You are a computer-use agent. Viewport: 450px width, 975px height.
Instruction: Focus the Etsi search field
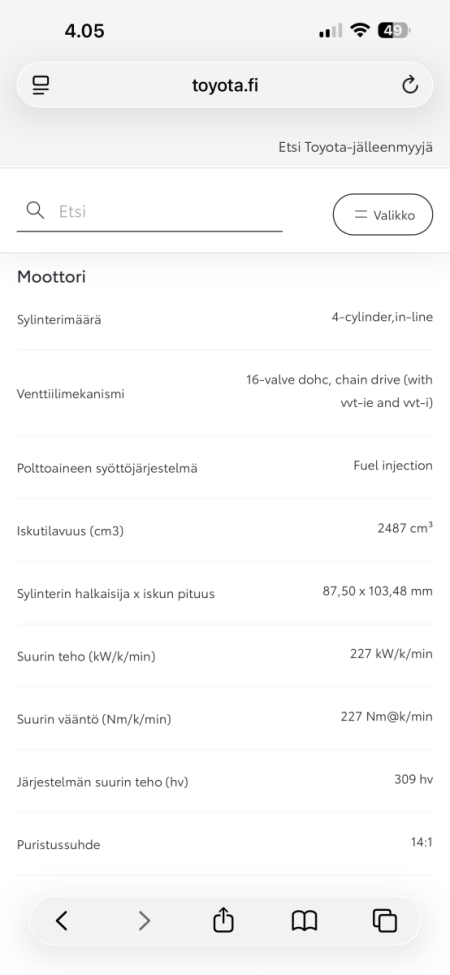pyautogui.click(x=149, y=211)
